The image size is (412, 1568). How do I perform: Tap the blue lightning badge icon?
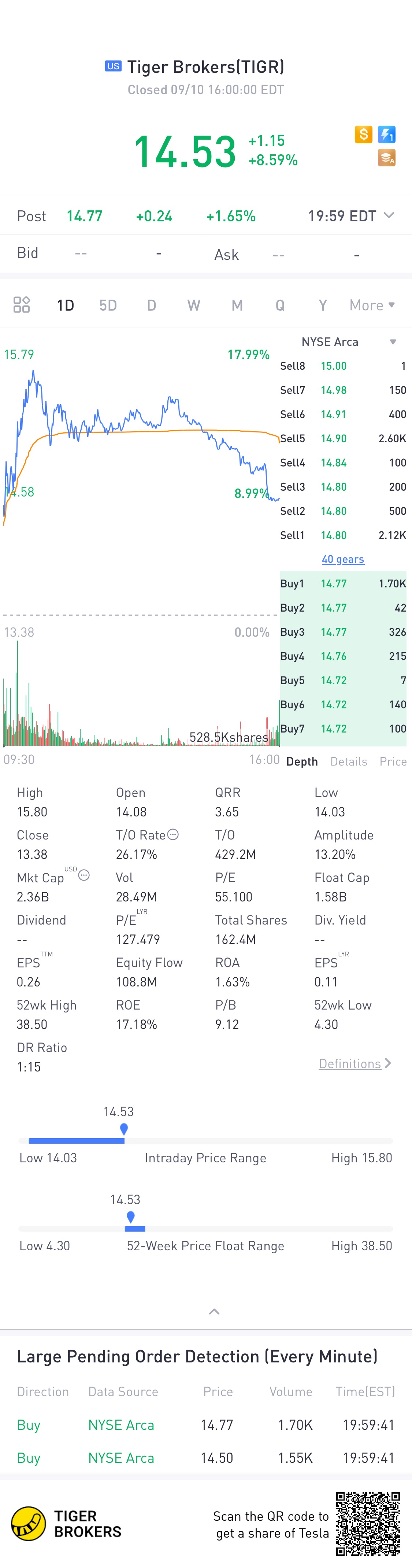point(387,134)
